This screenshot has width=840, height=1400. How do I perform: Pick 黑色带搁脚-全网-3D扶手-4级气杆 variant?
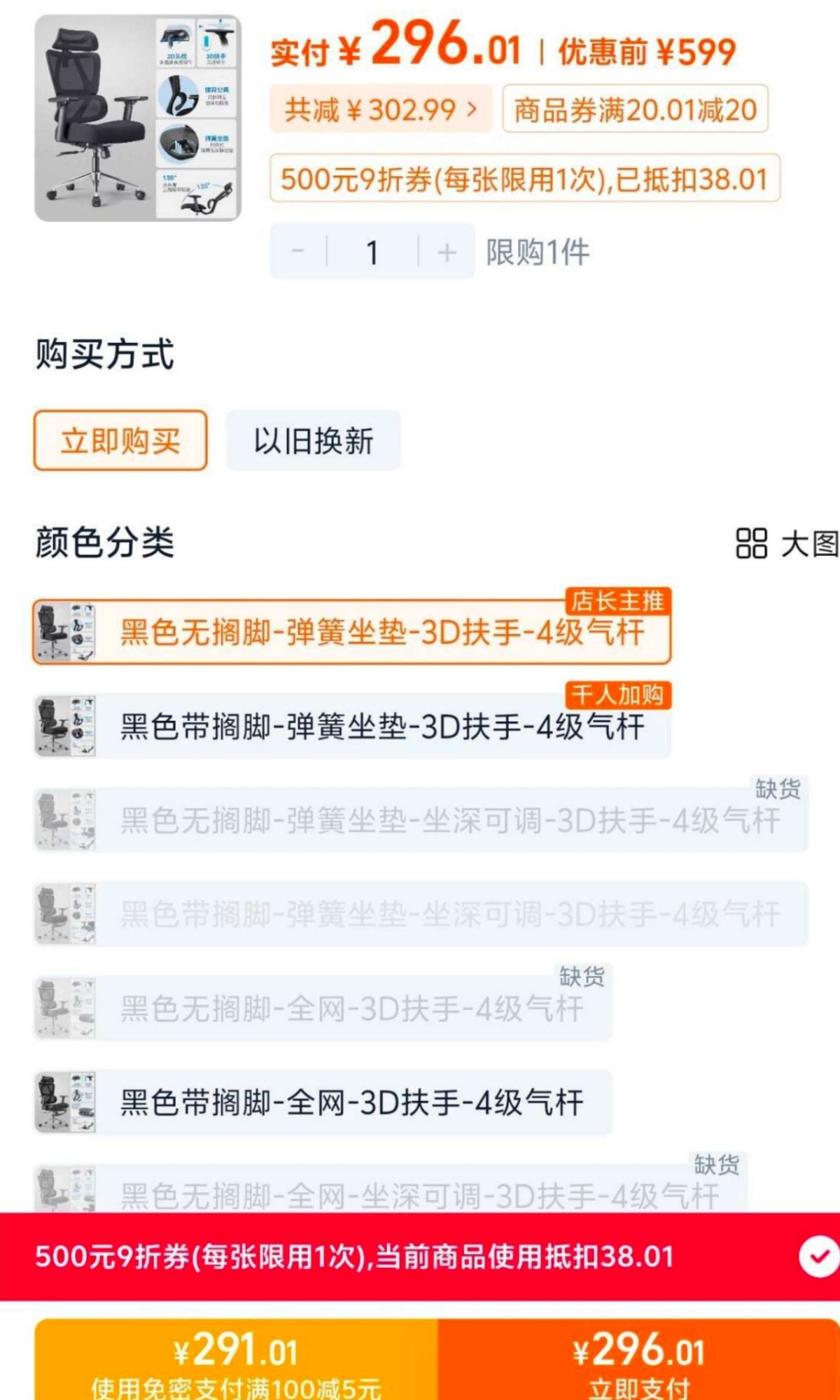coord(323,1102)
